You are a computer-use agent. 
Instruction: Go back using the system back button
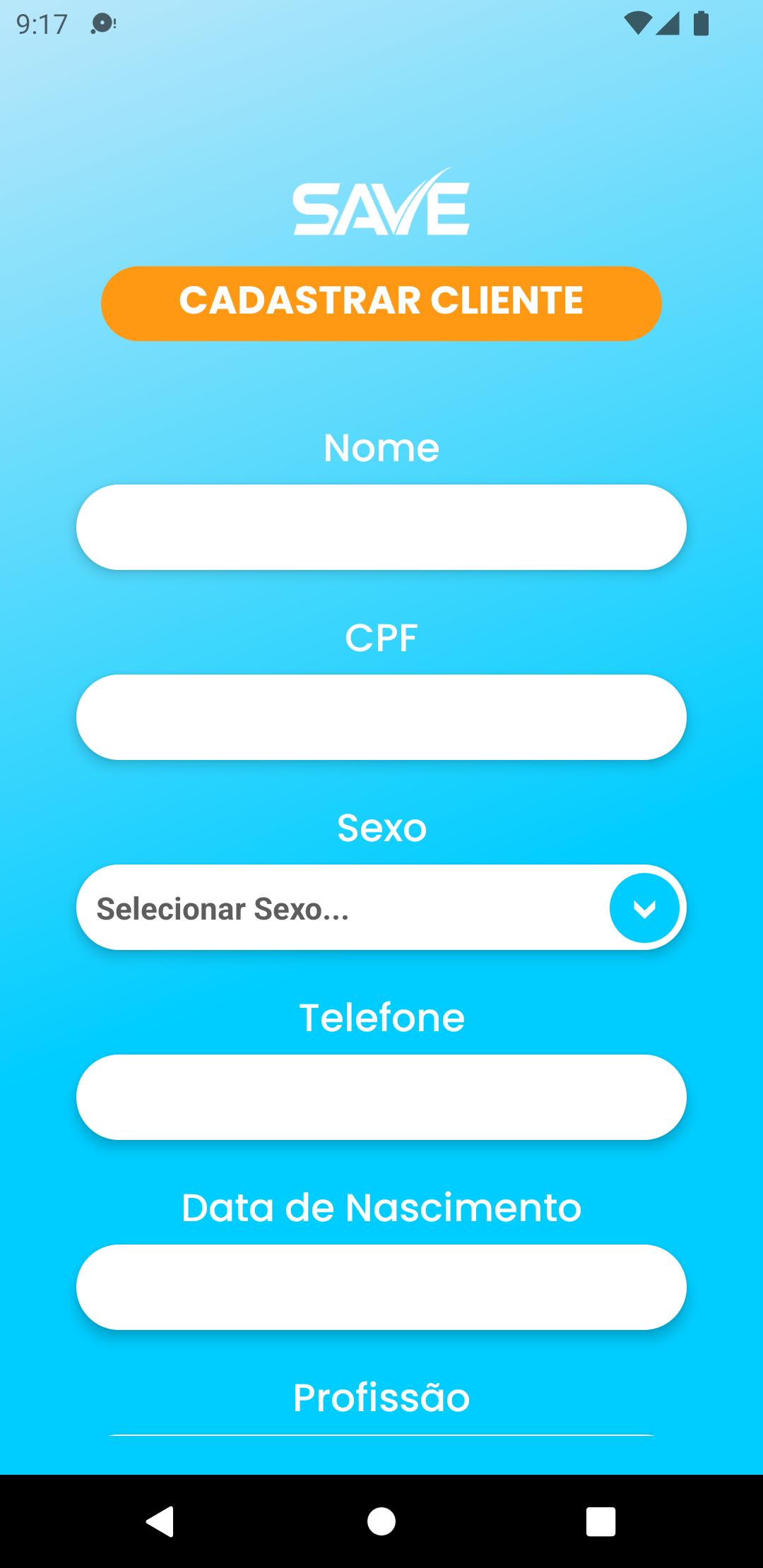[x=160, y=1521]
